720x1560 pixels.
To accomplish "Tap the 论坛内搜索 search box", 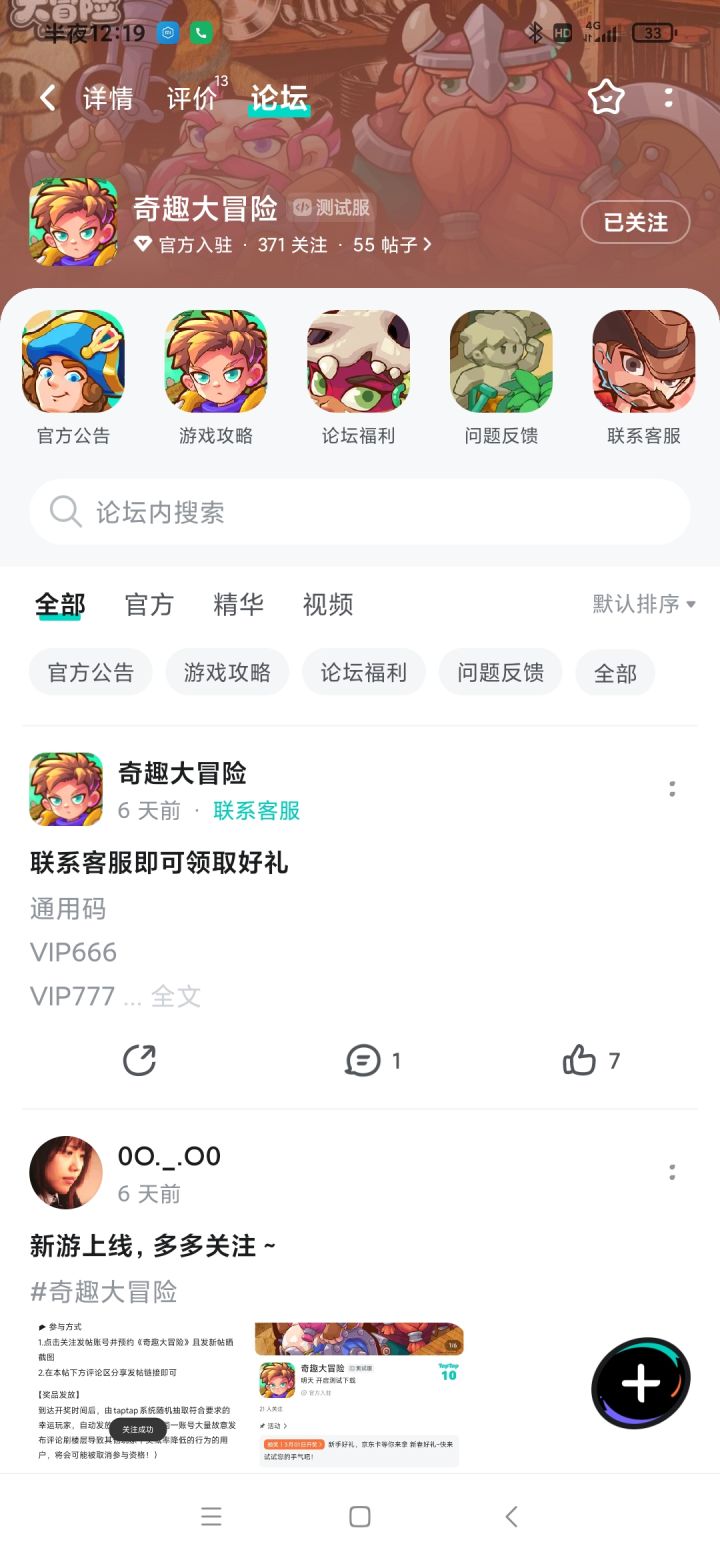I will 360,512.
